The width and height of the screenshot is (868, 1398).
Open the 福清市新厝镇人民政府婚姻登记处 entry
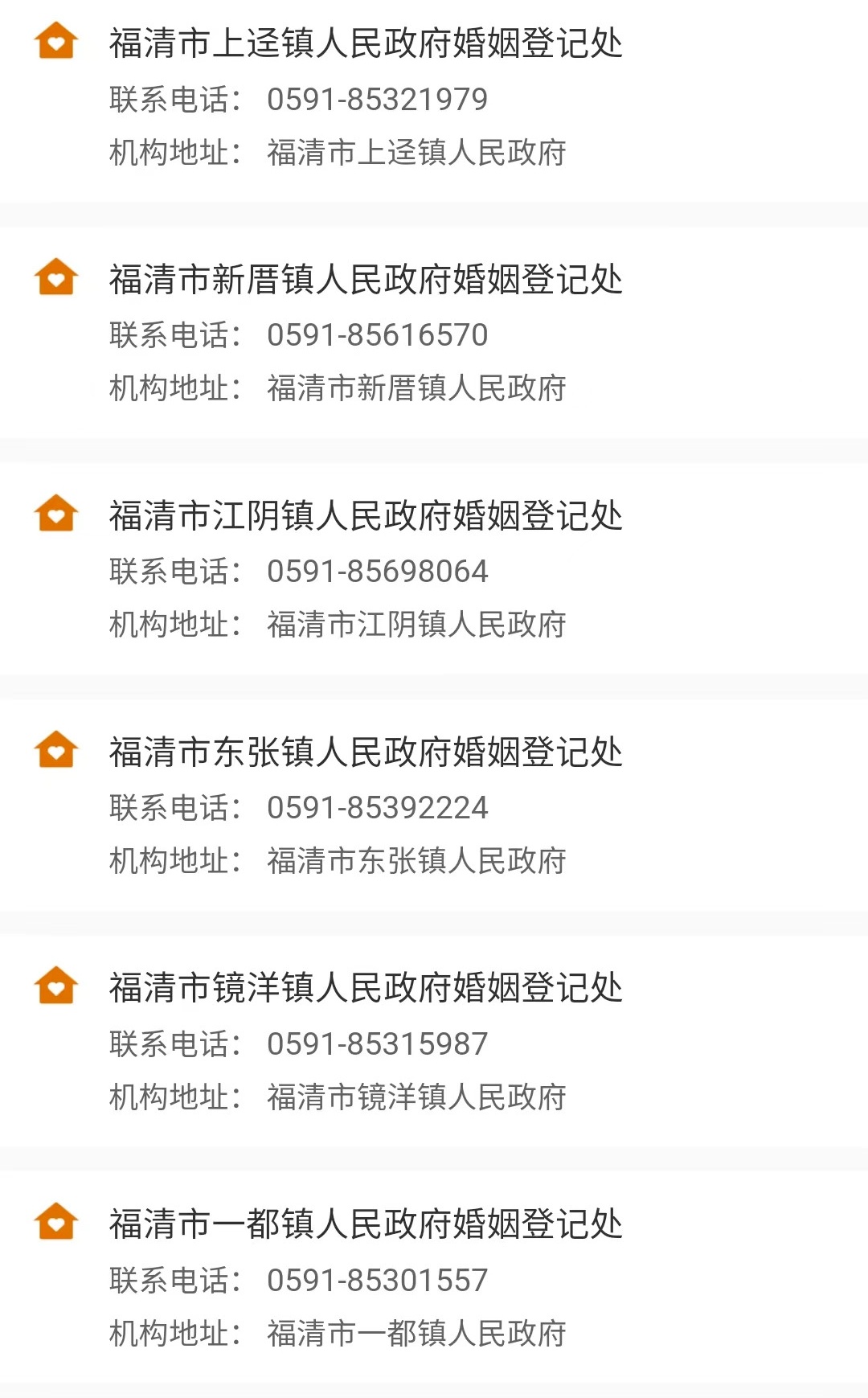[366, 281]
